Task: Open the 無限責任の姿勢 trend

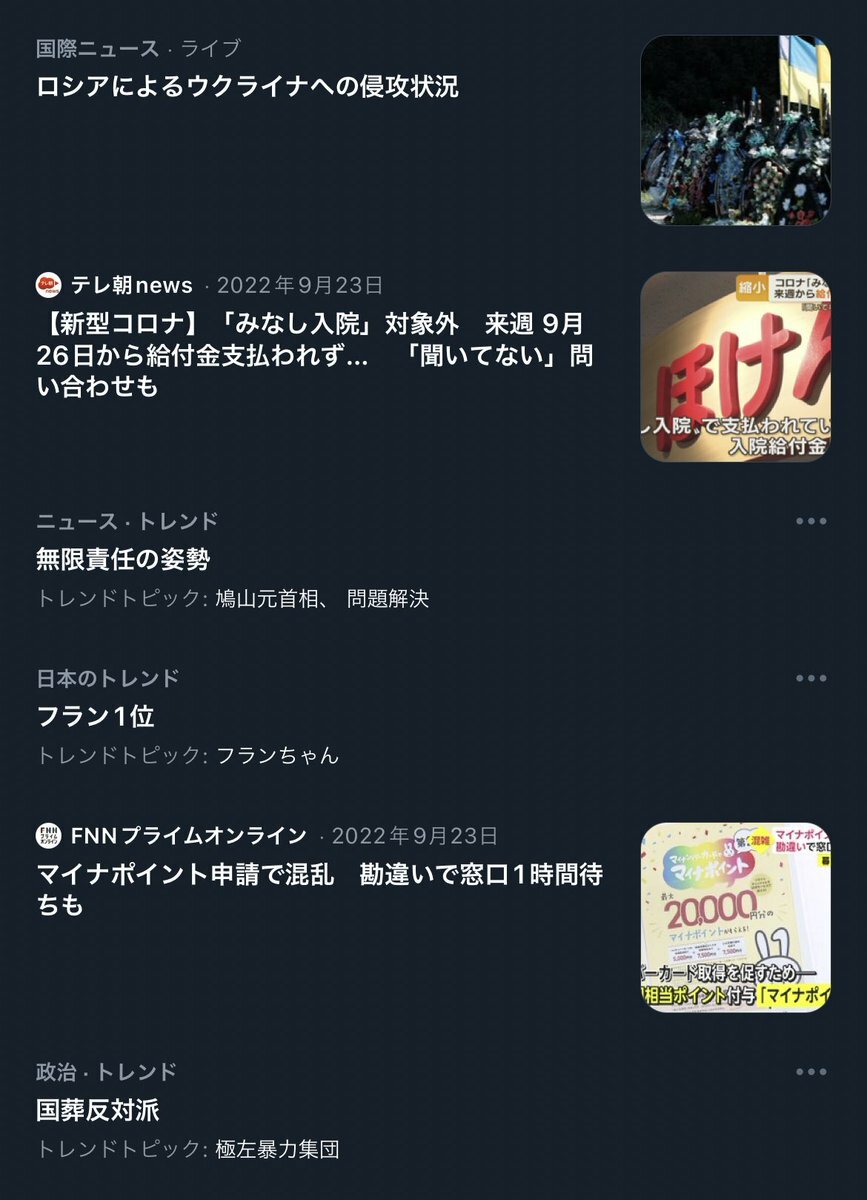Action: point(123,560)
